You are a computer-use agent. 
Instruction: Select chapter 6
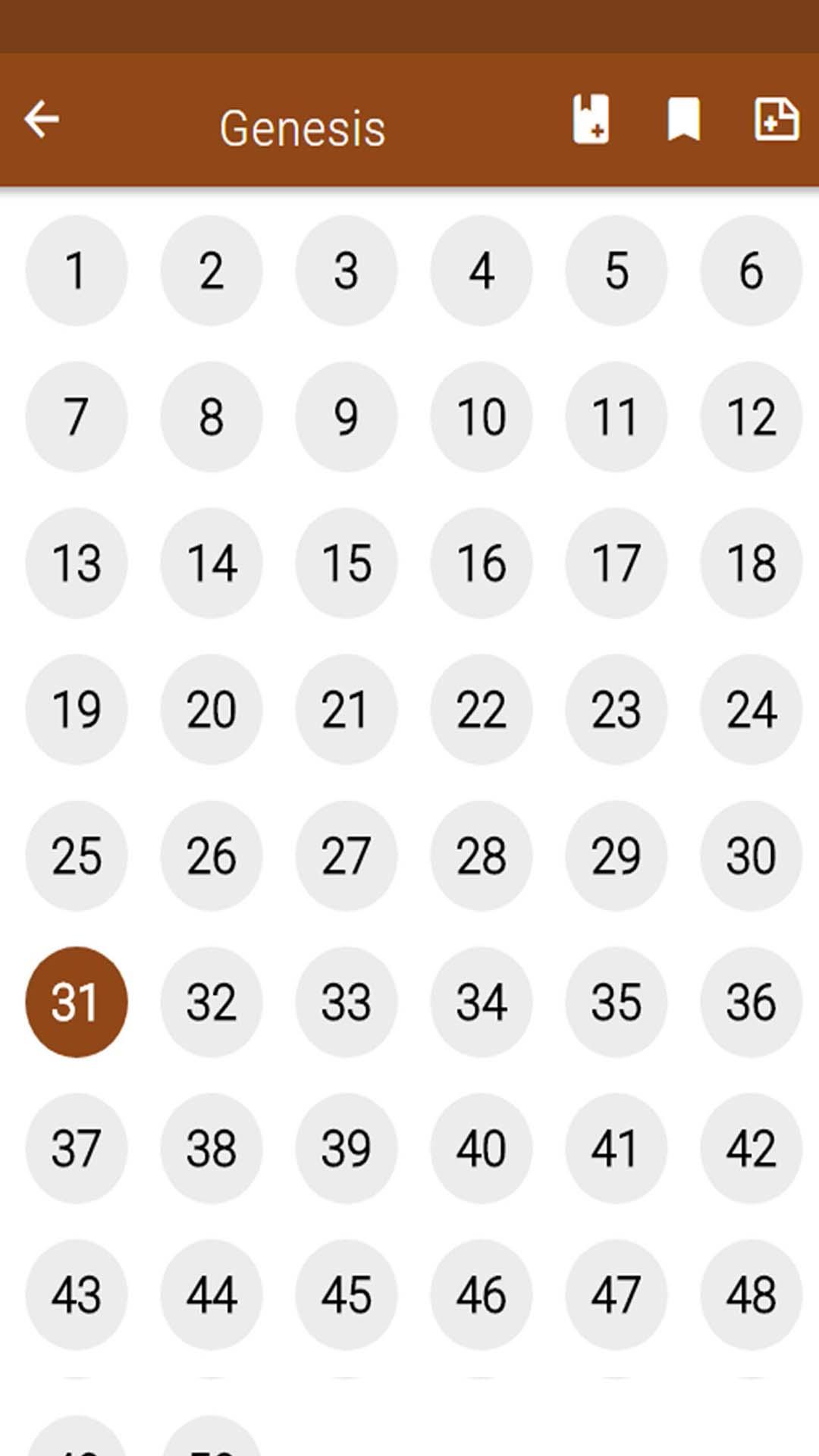pyautogui.click(x=751, y=271)
